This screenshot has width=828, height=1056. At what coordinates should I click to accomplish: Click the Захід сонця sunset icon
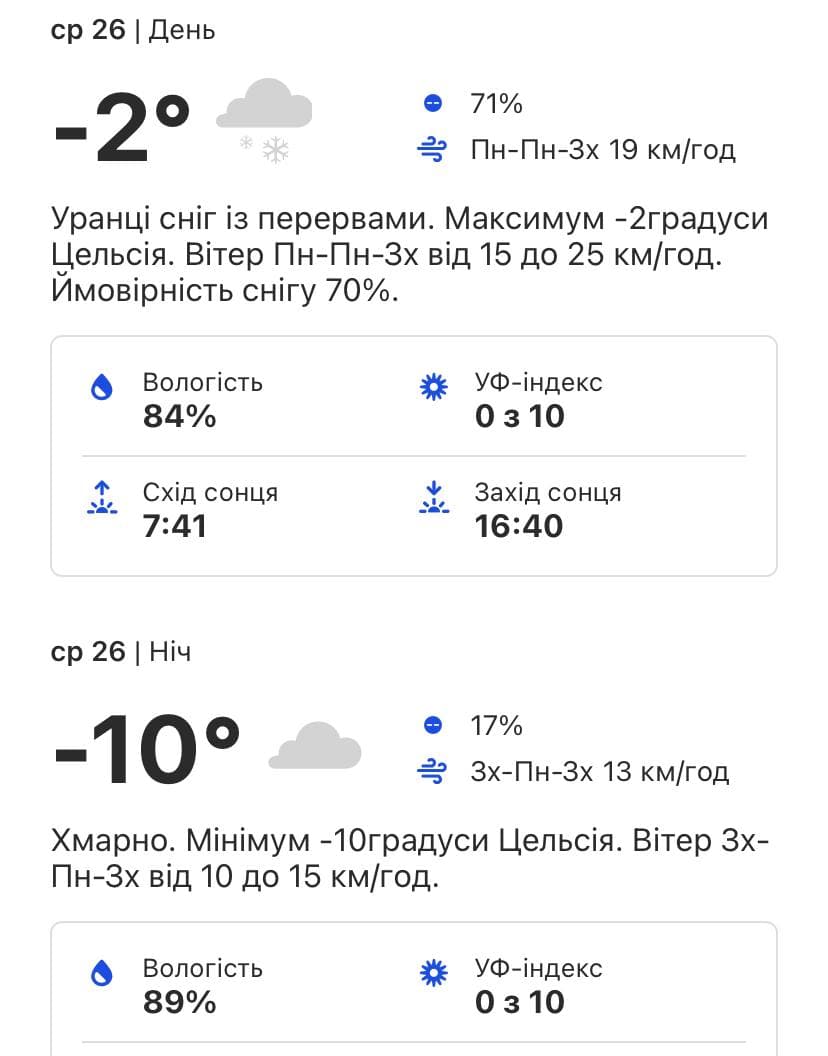(x=434, y=497)
